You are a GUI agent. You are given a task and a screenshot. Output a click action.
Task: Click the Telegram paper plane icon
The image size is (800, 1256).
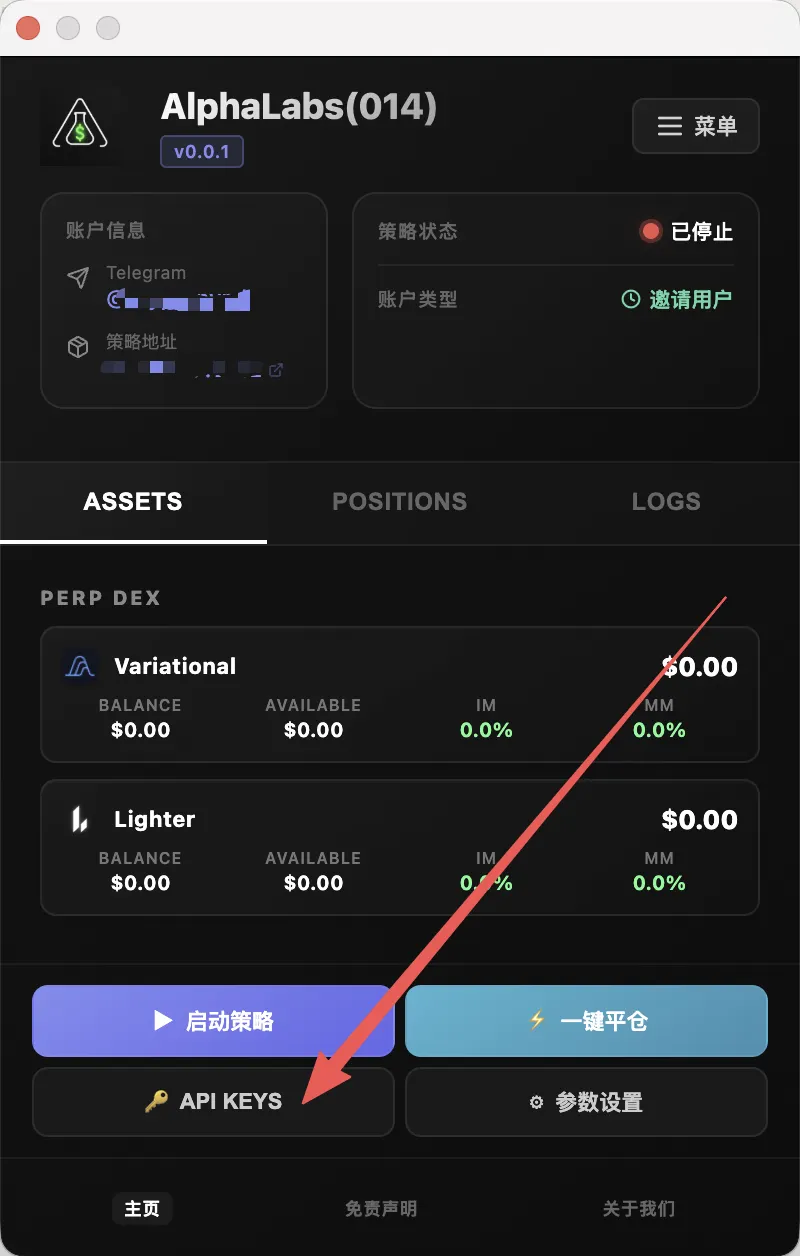[80, 272]
